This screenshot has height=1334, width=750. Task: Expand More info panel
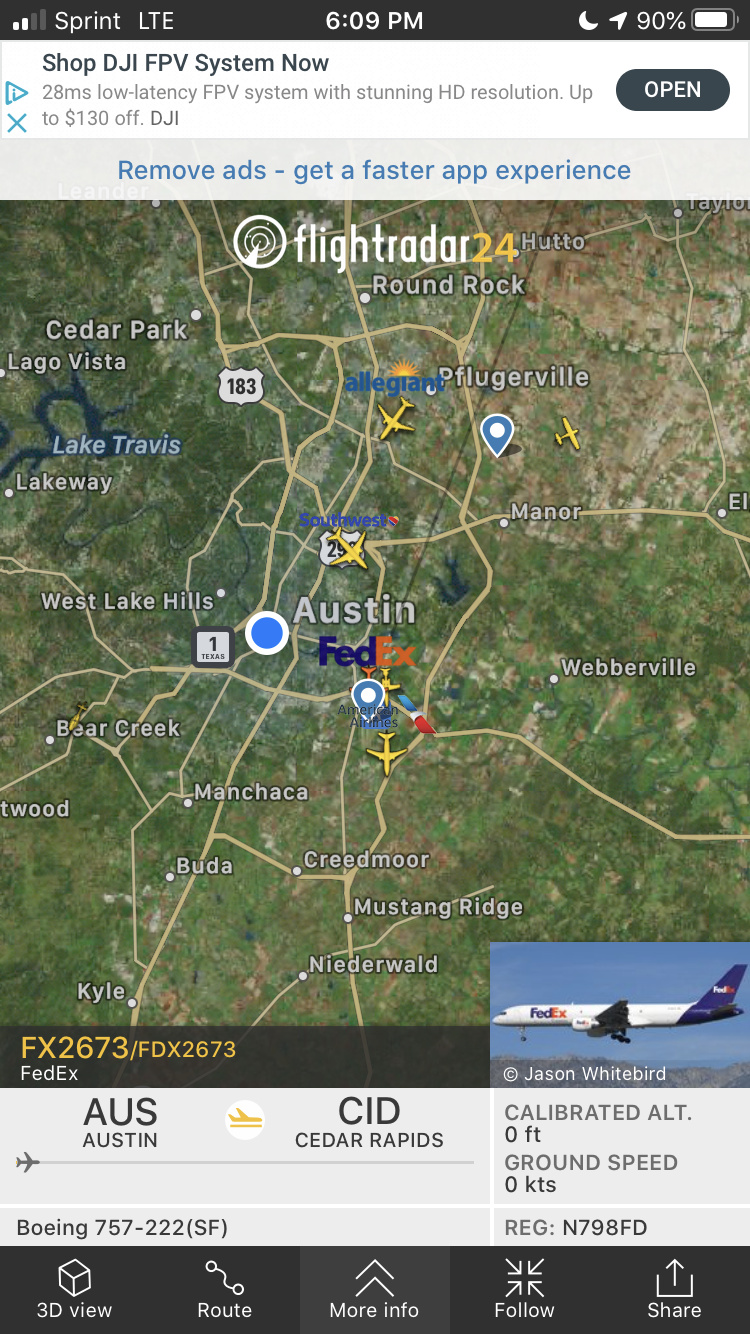tap(374, 1289)
